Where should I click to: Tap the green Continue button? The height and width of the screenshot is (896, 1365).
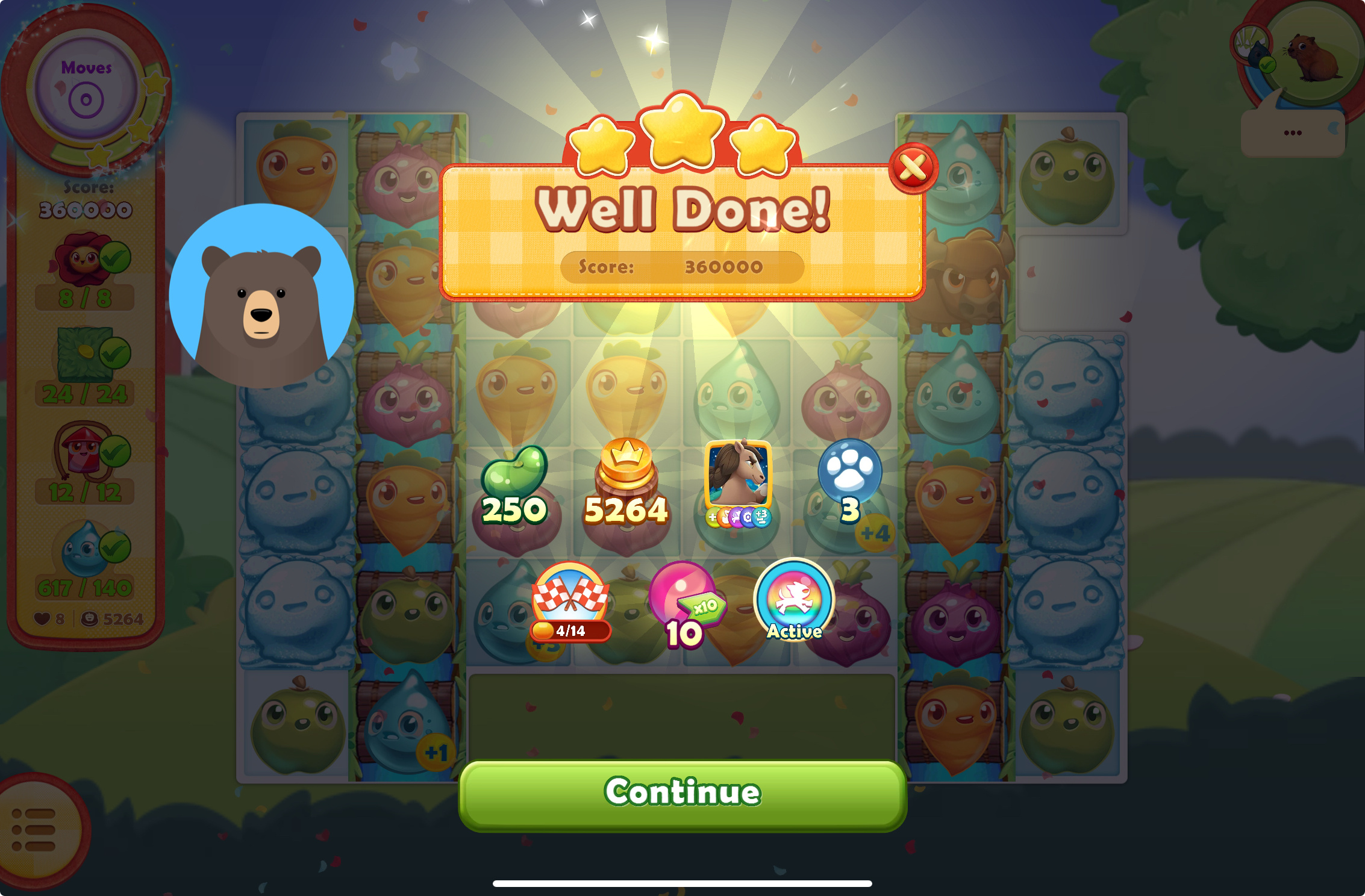point(682,795)
